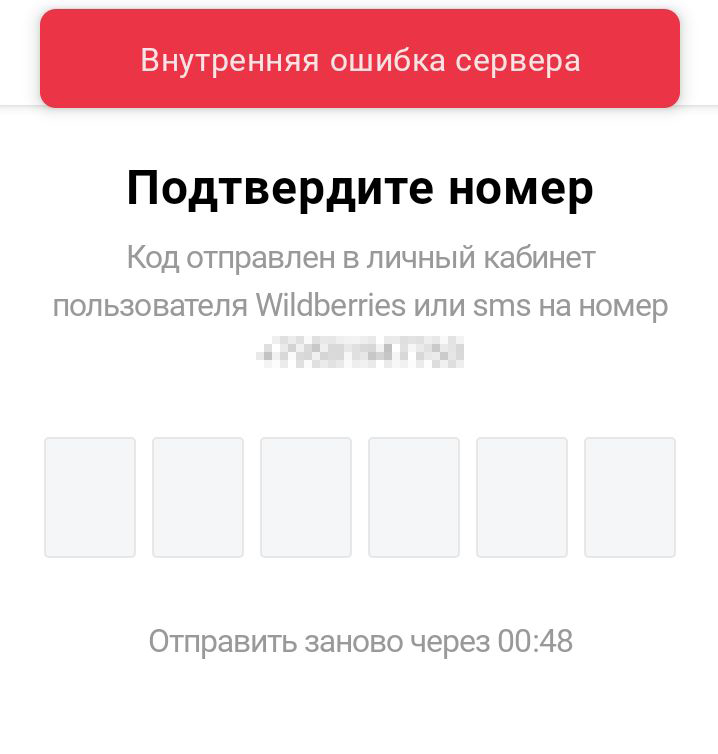
Task: Select the second code digit box
Action: click(x=198, y=497)
